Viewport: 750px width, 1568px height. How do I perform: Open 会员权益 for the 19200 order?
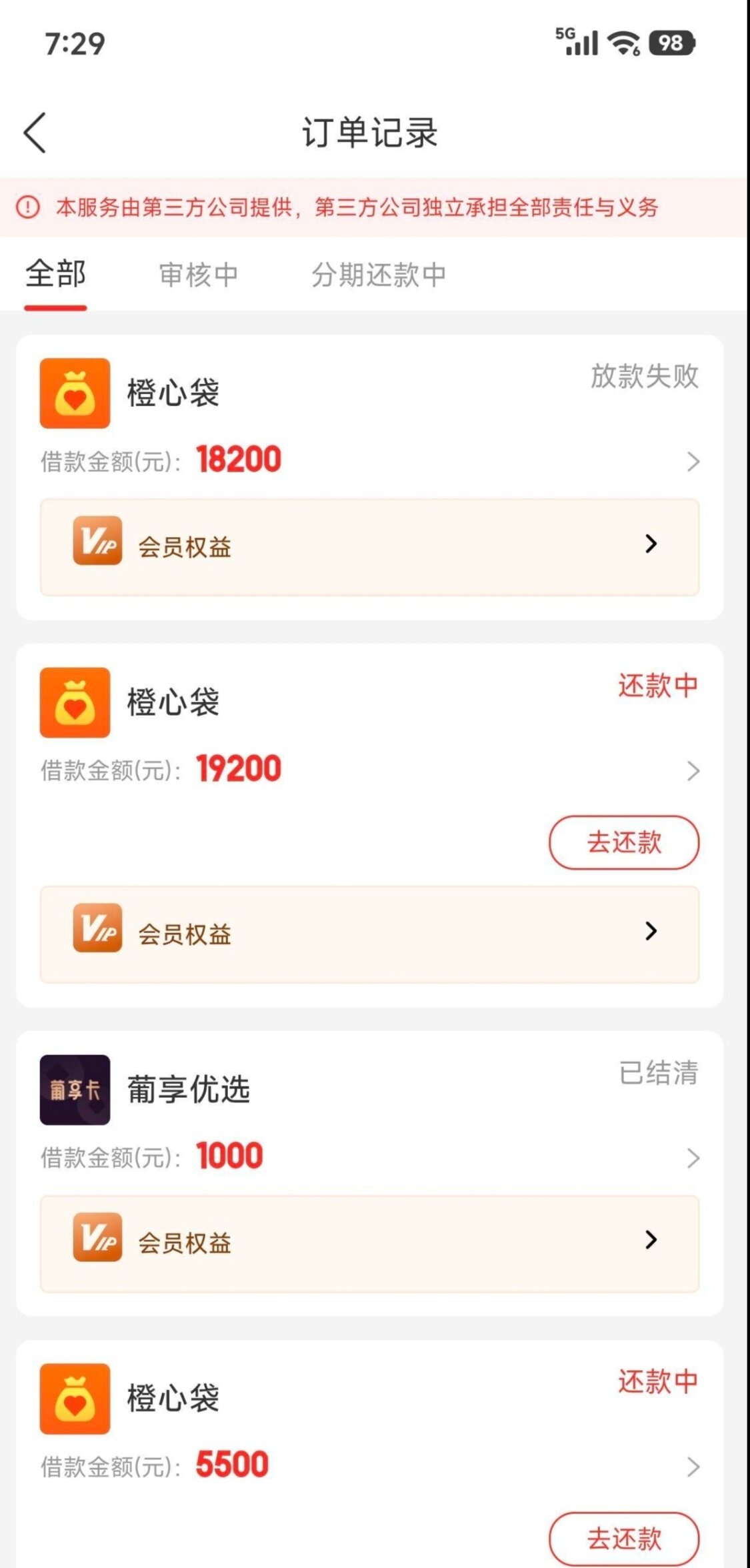369,934
